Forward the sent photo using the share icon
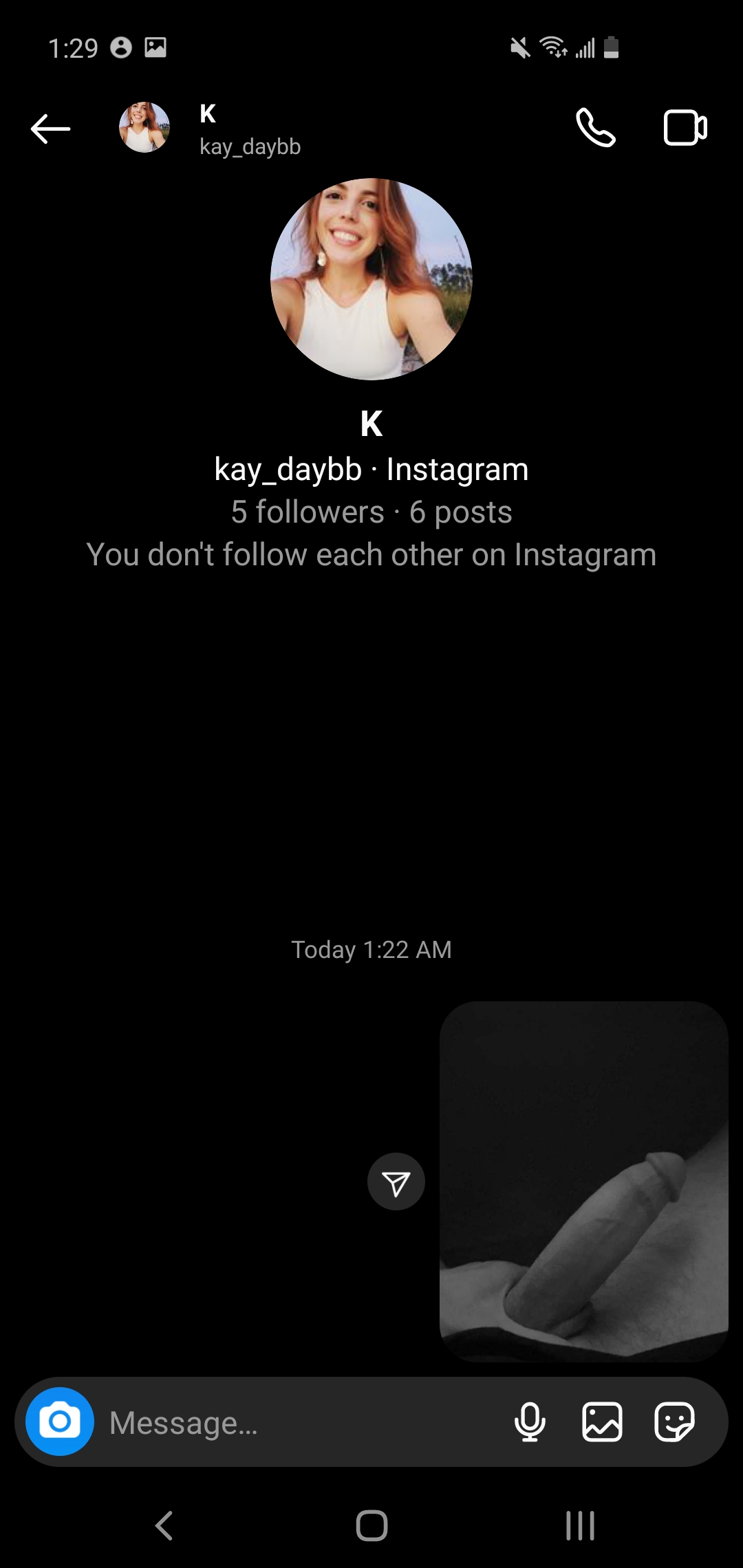Viewport: 743px width, 1568px height. pyautogui.click(x=396, y=1182)
